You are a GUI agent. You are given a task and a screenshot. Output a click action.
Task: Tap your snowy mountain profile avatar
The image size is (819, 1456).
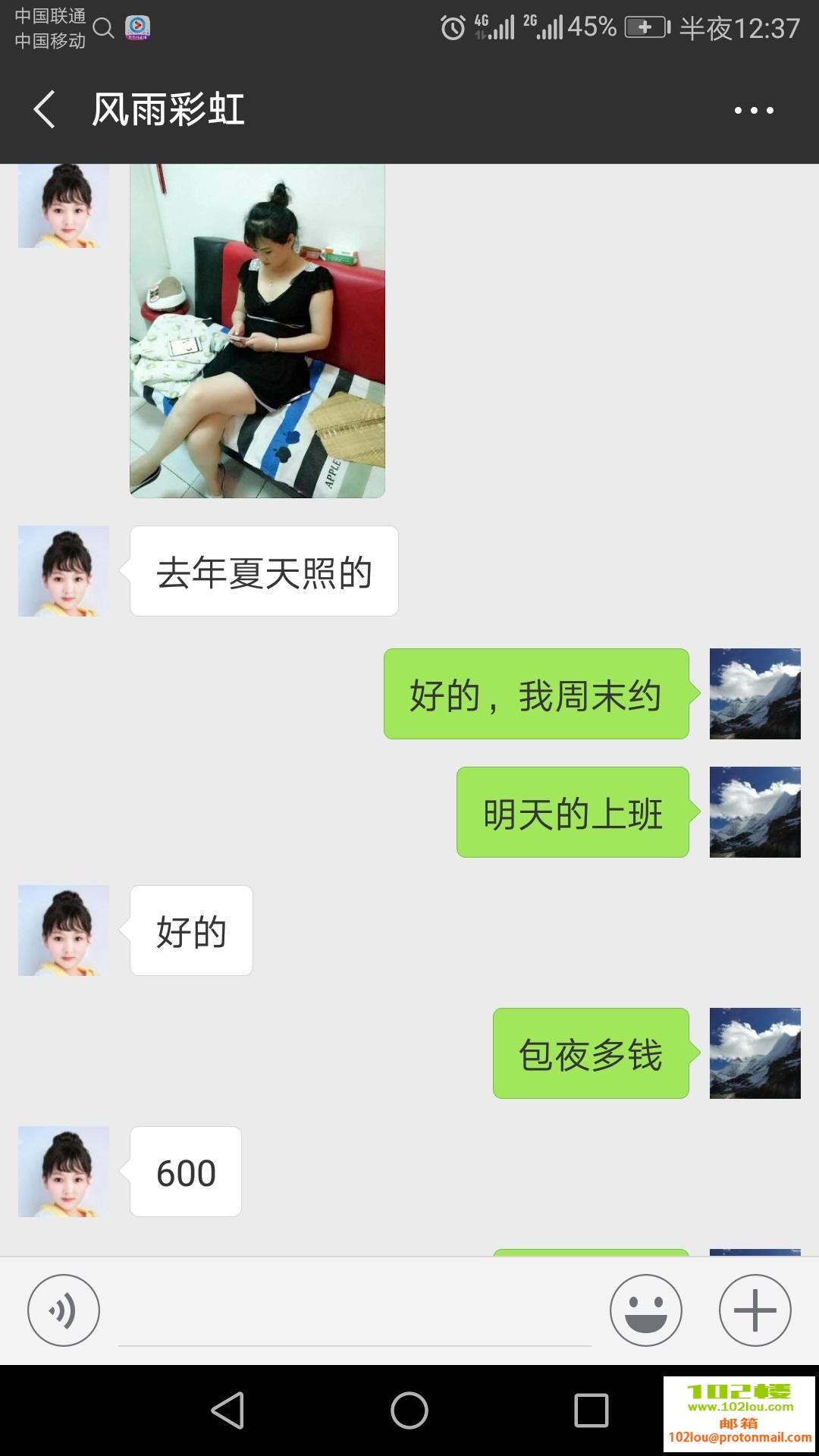click(x=755, y=695)
